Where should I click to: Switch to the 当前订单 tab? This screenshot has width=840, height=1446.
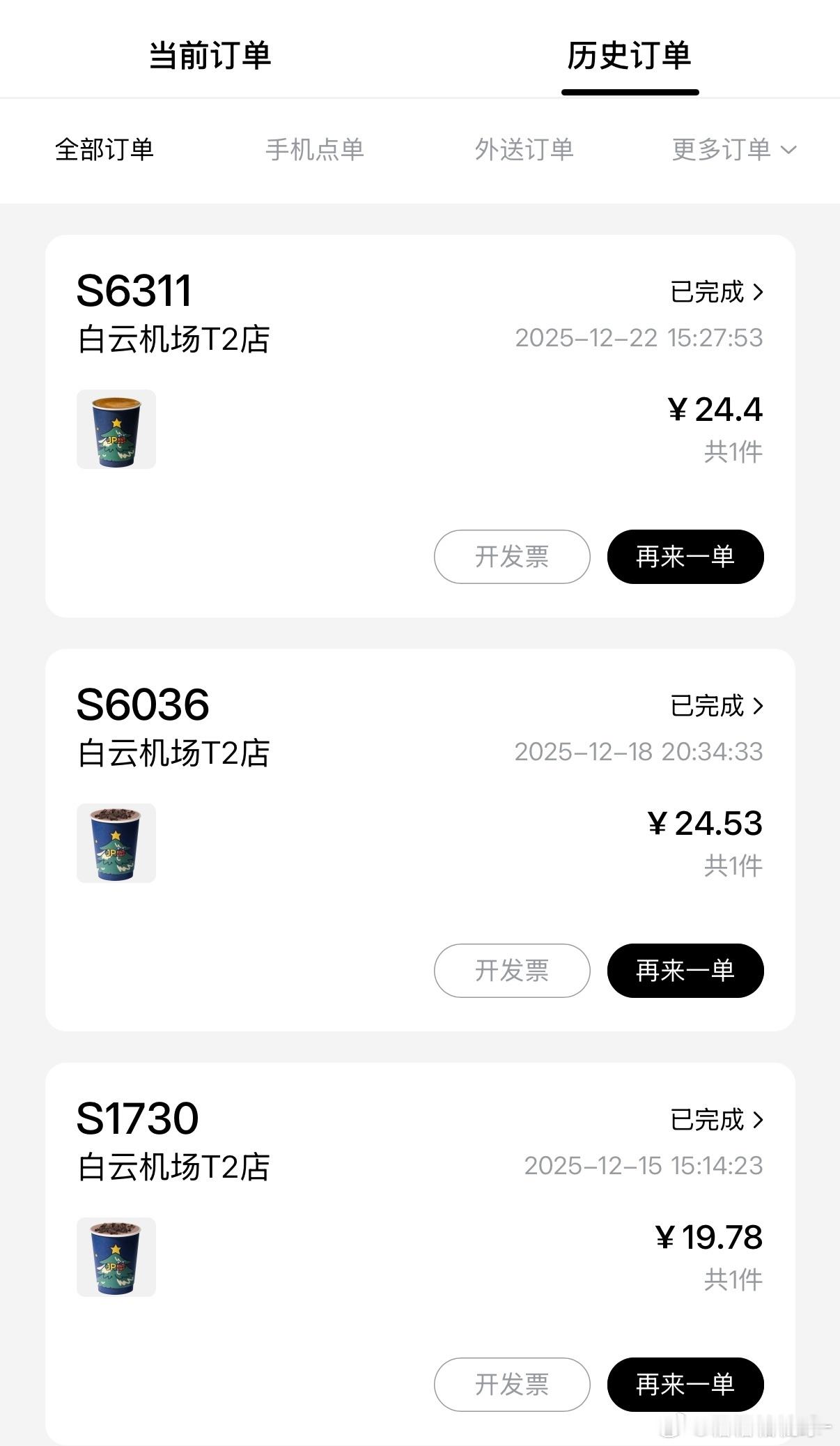coord(210,56)
